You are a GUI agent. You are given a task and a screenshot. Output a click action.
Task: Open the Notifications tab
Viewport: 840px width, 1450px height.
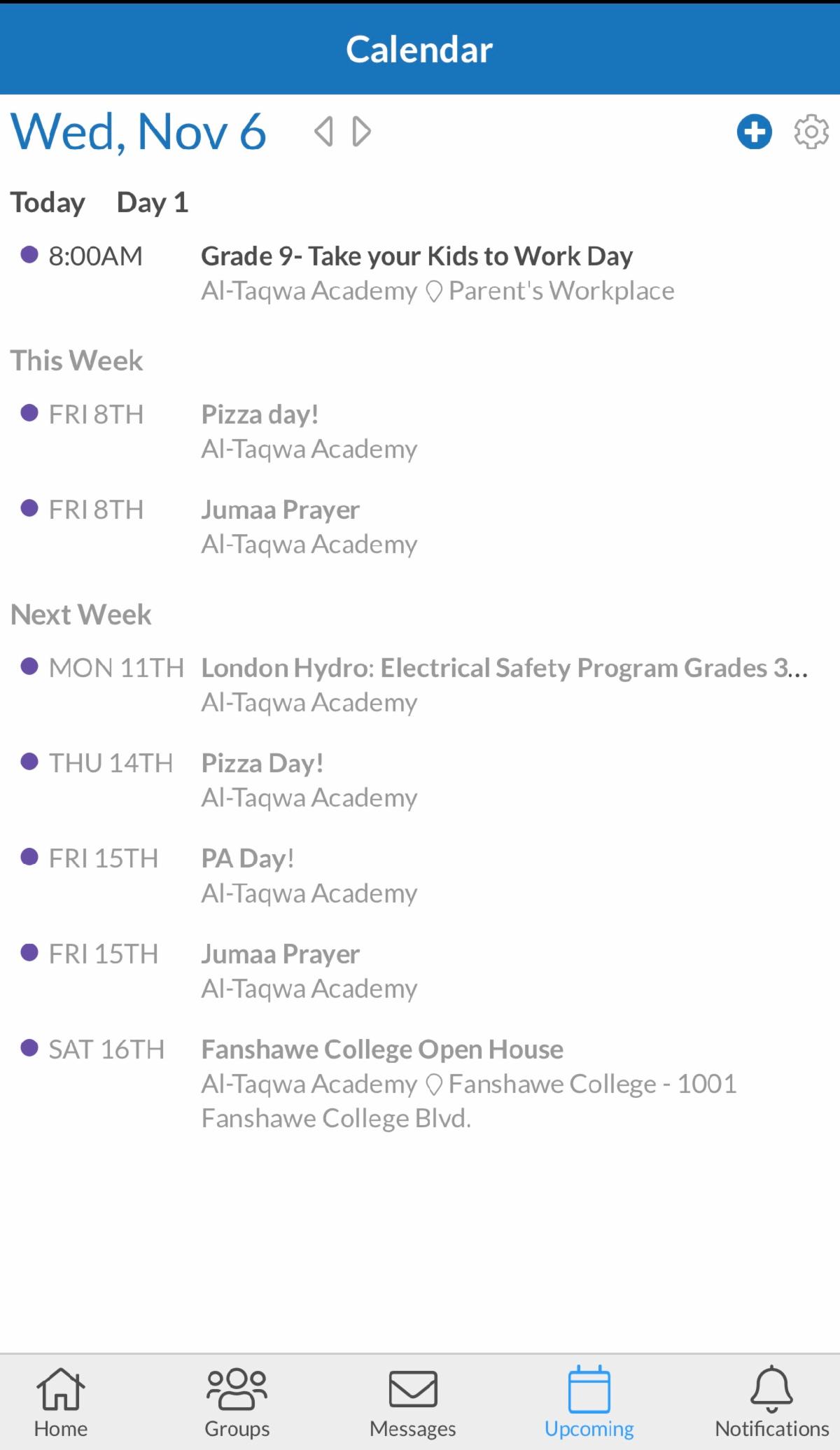pos(771,1402)
